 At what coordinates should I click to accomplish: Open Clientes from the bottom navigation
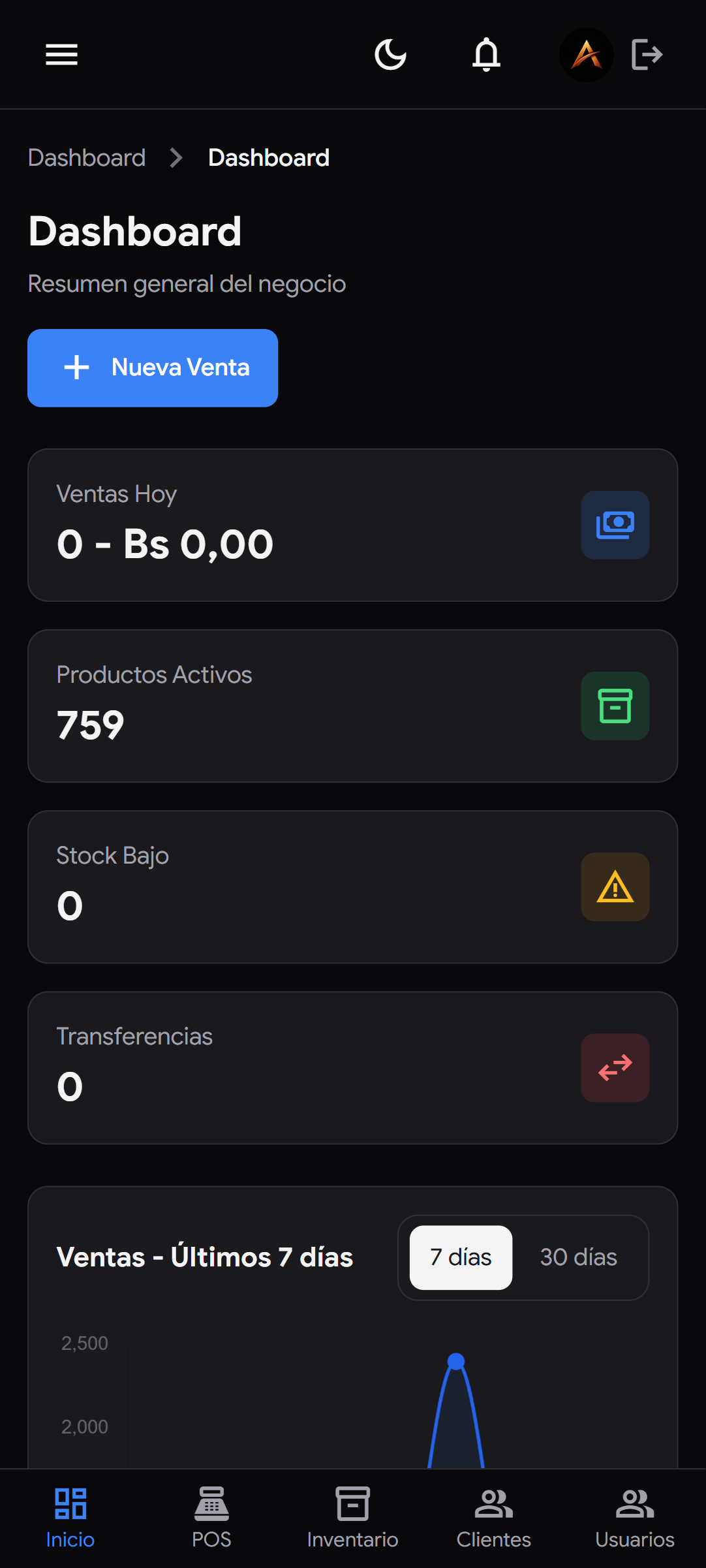click(x=494, y=1514)
